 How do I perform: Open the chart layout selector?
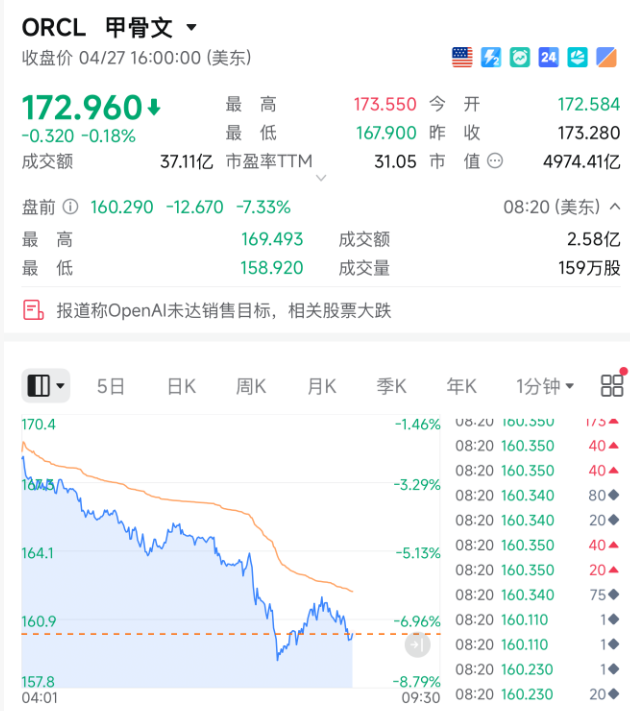[45, 386]
